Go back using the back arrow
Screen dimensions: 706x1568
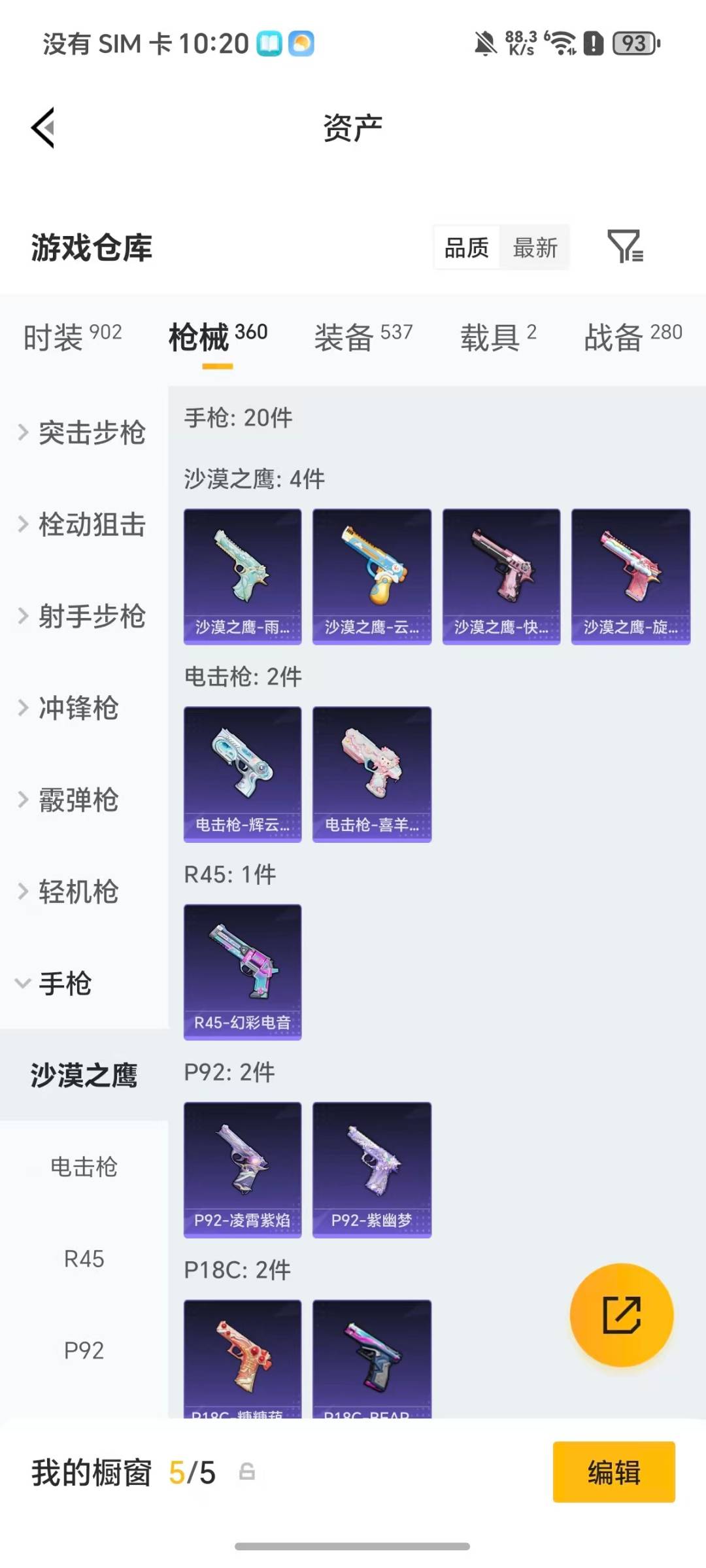(43, 128)
